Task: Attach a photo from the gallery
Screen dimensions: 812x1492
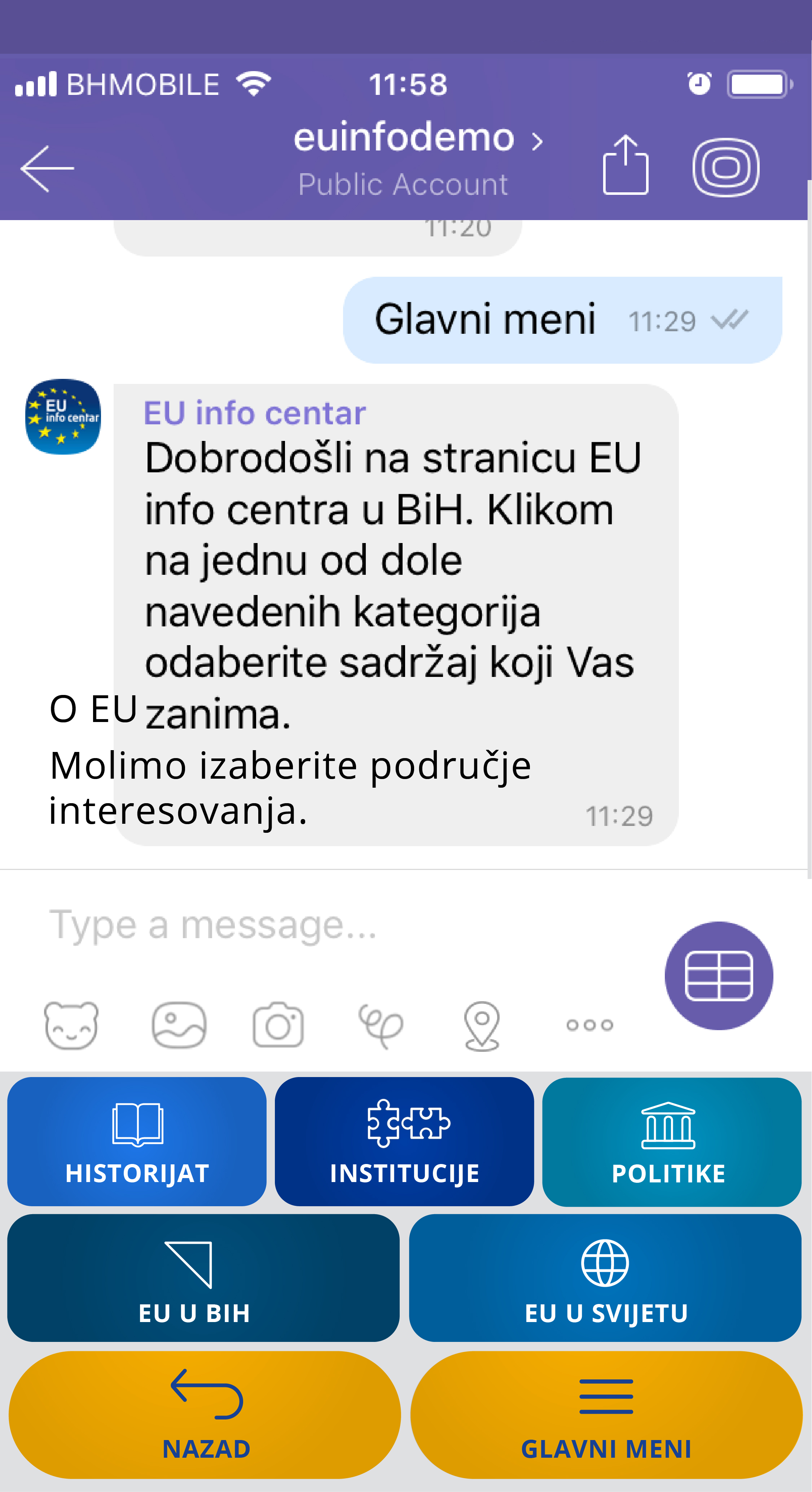Action: [x=179, y=1025]
